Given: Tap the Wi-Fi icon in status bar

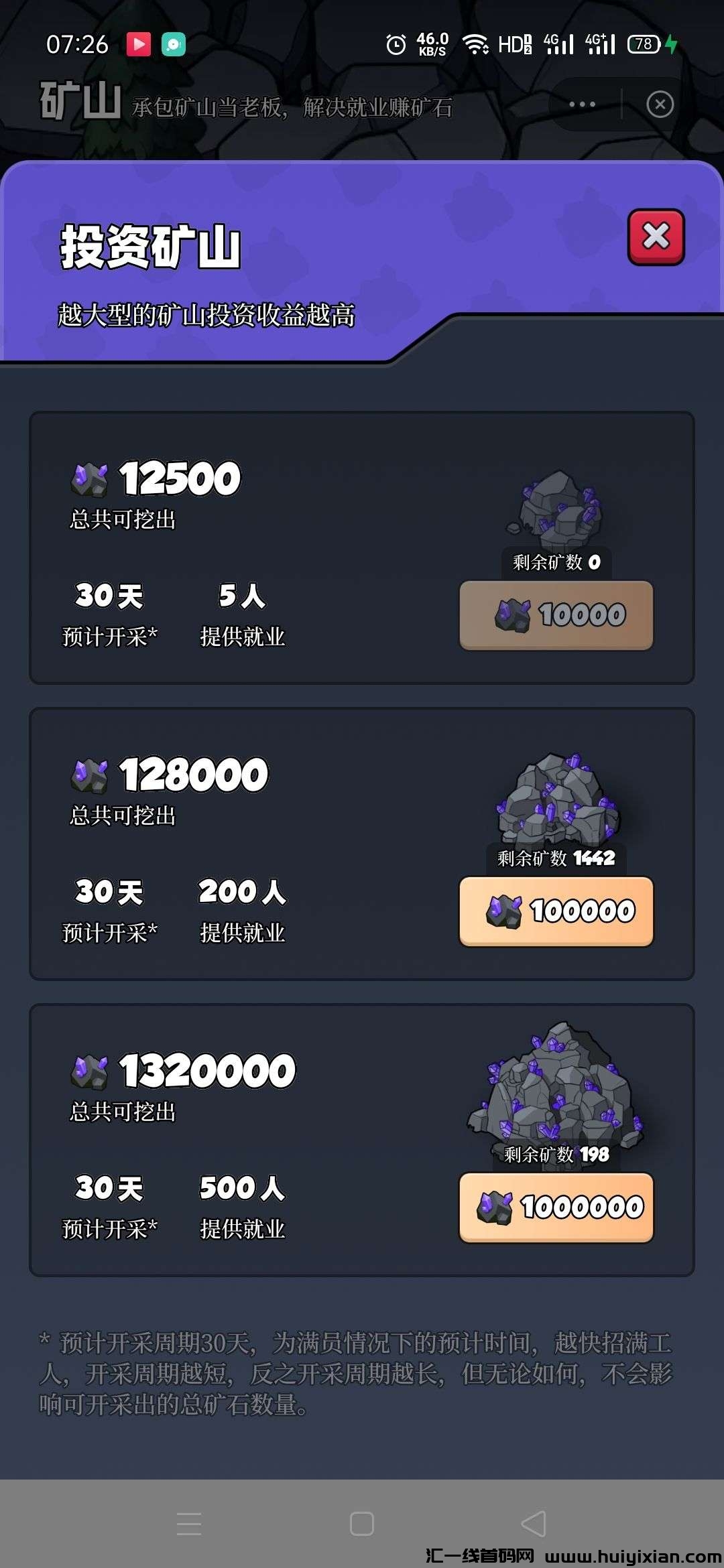Looking at the screenshot, I should [x=478, y=44].
